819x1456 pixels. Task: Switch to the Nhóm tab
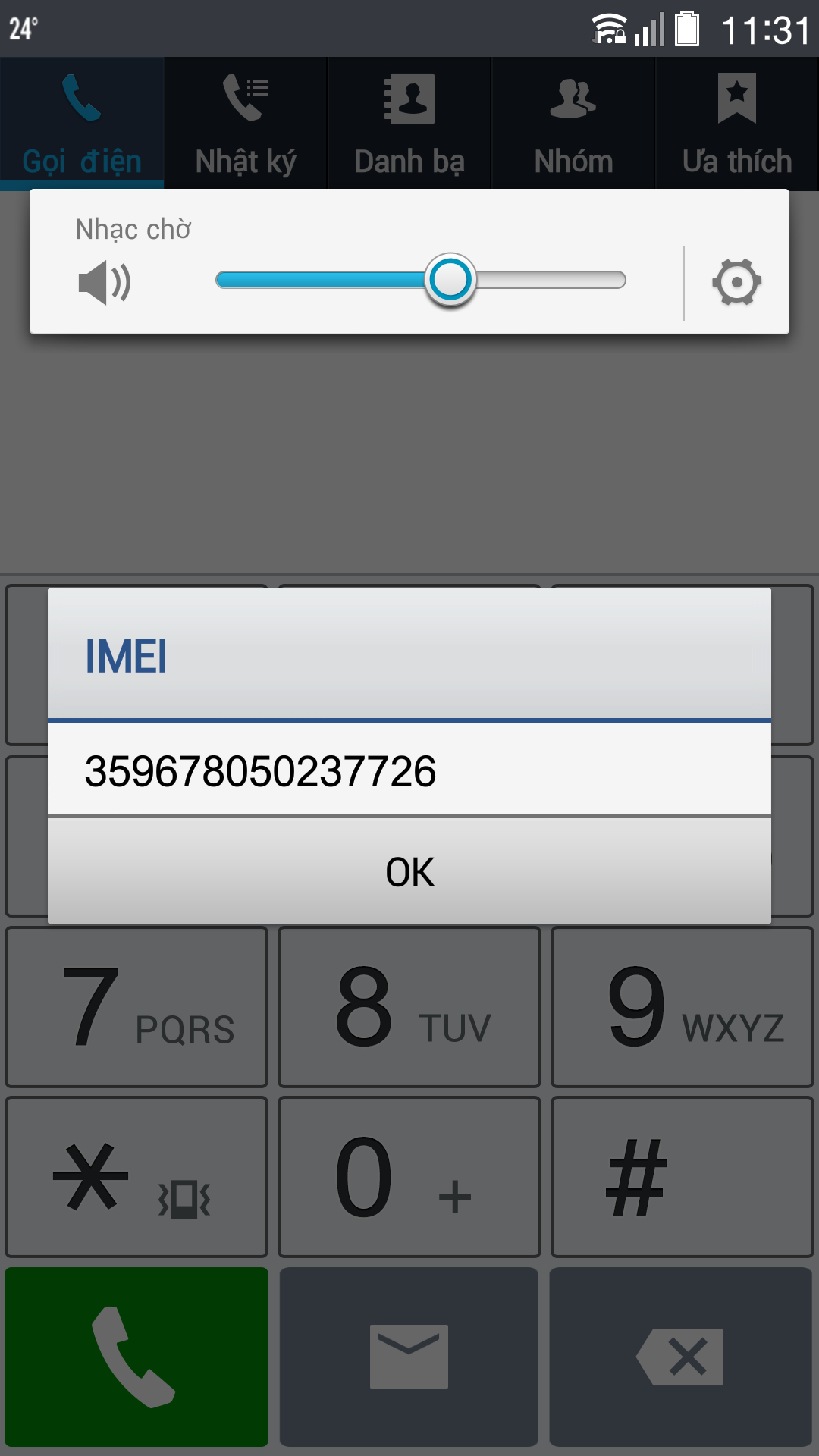pos(573,124)
